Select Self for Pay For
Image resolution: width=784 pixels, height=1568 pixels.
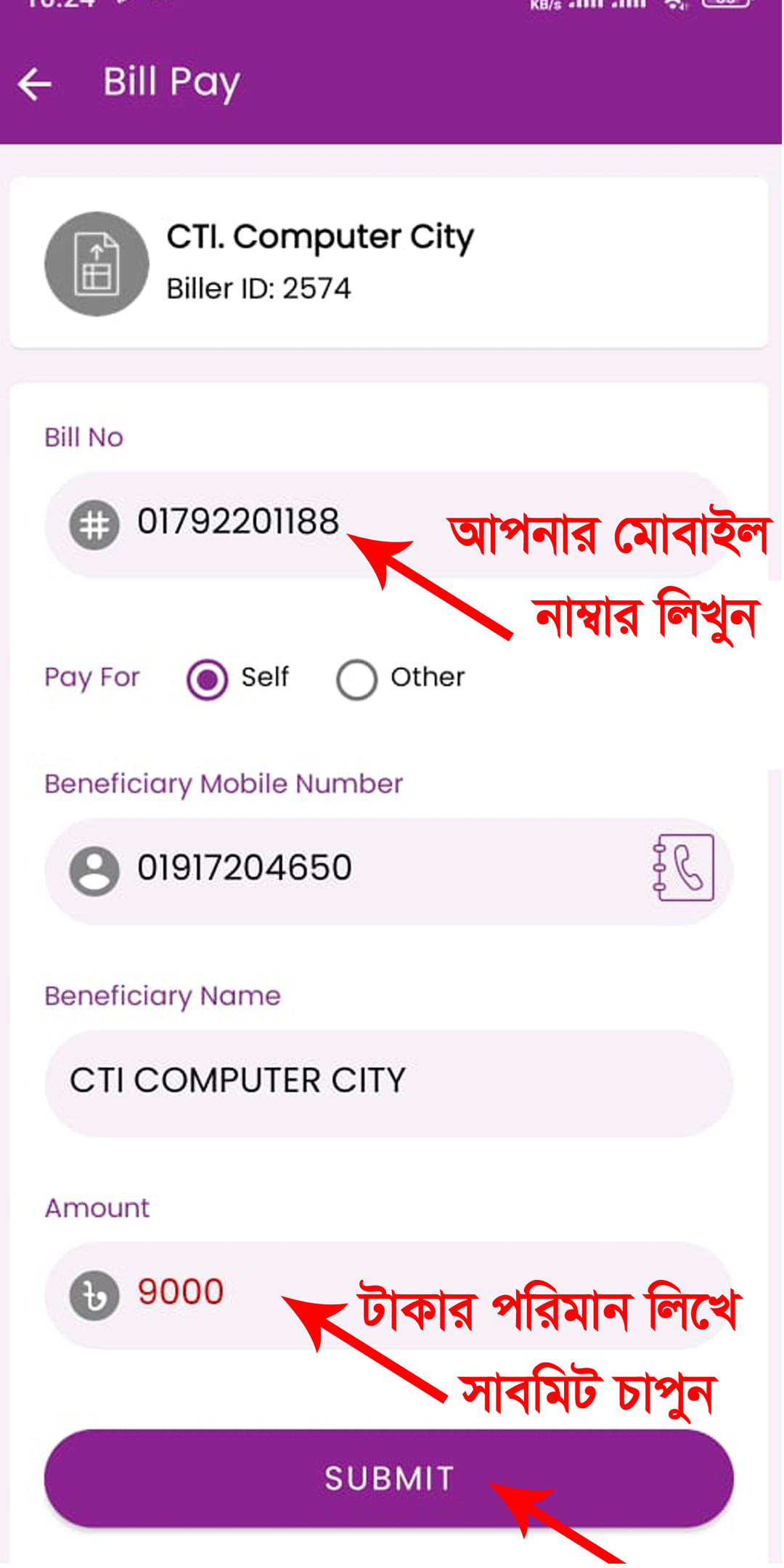pos(208,679)
